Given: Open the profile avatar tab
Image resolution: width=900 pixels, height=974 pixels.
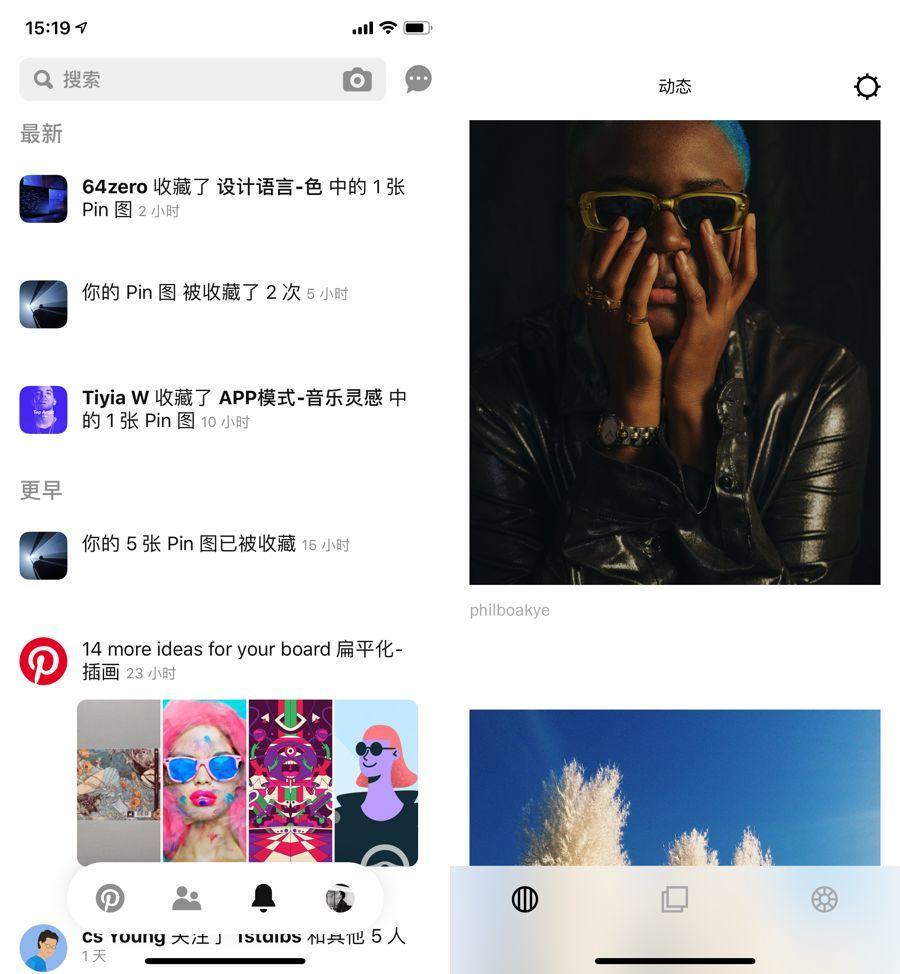Looking at the screenshot, I should point(340,898).
